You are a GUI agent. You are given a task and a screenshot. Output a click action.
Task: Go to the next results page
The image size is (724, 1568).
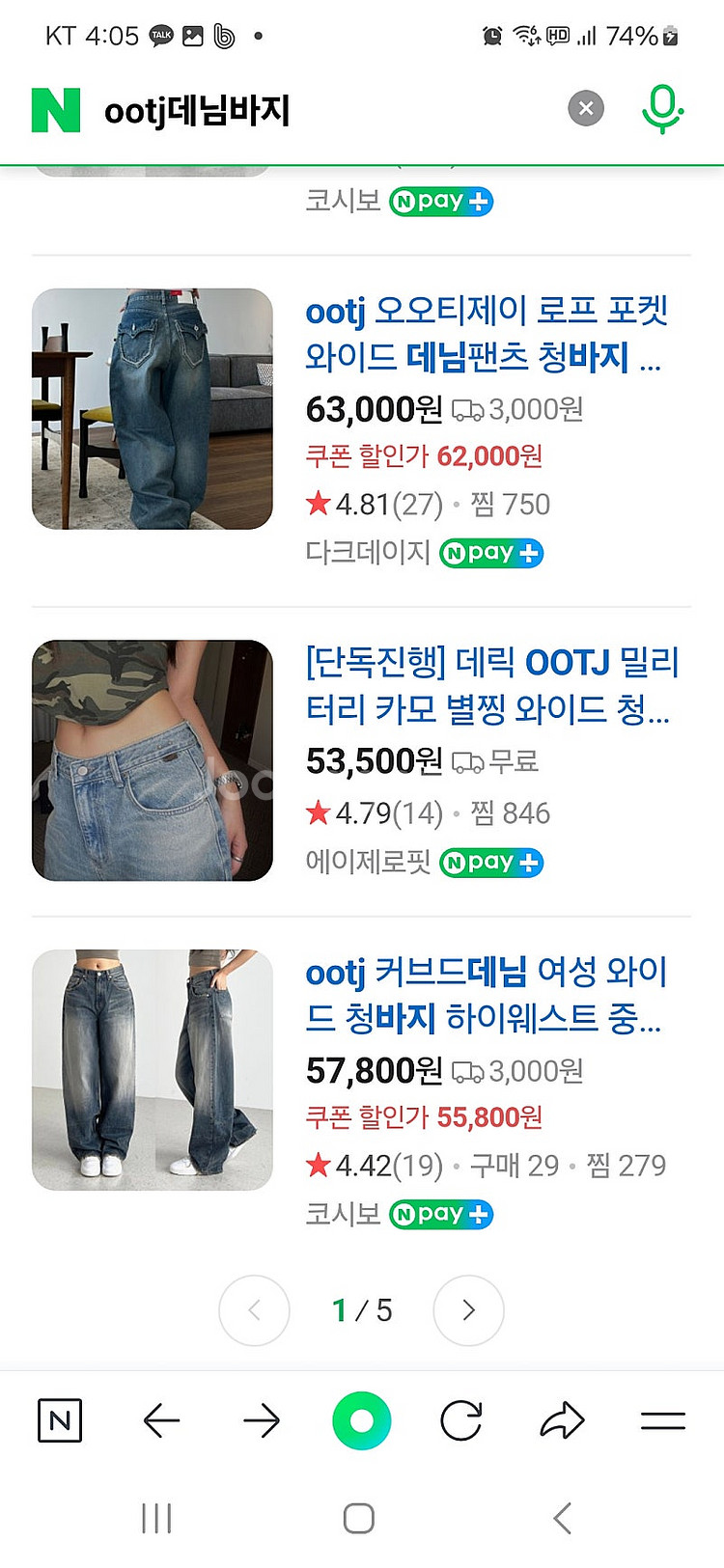(468, 1310)
